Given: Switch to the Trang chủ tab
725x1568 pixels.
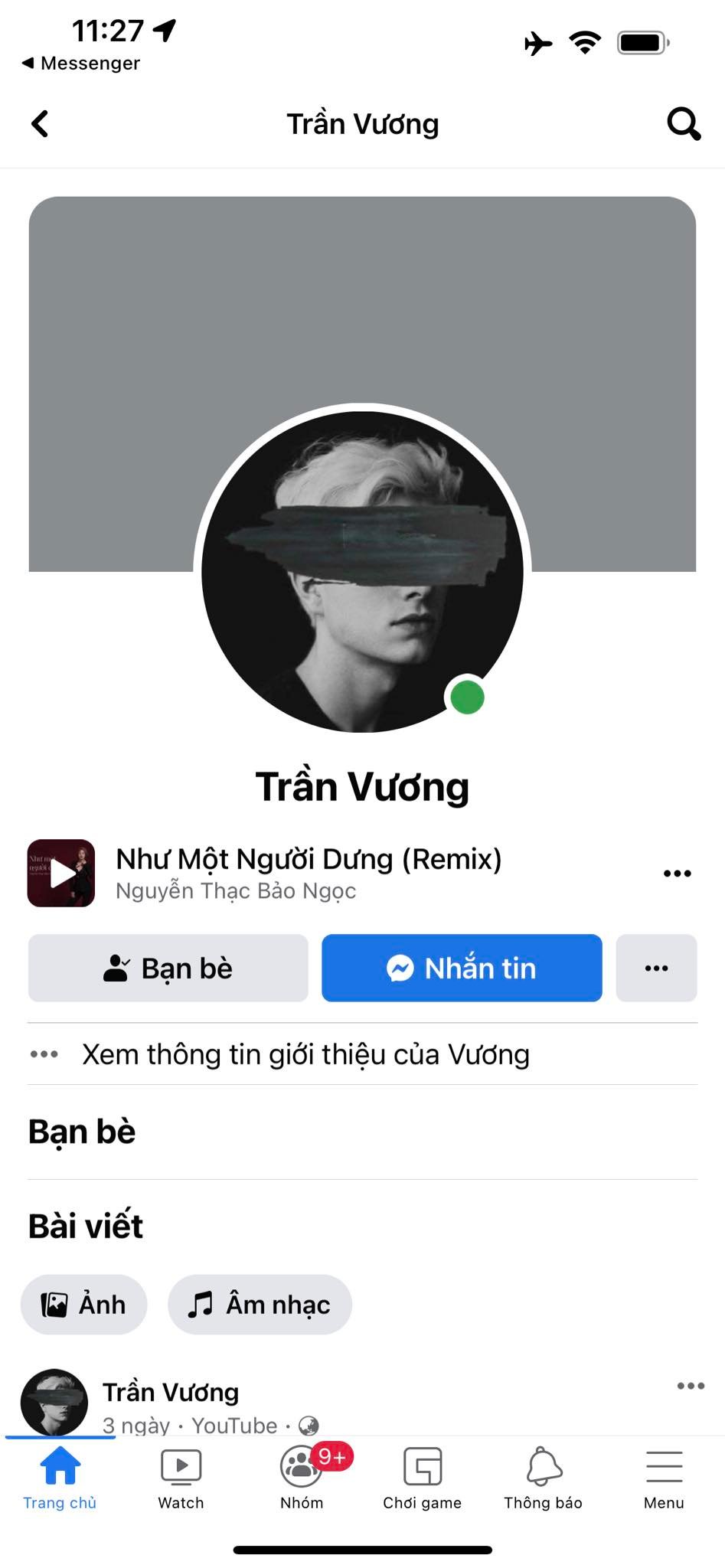Looking at the screenshot, I should coord(60,1478).
